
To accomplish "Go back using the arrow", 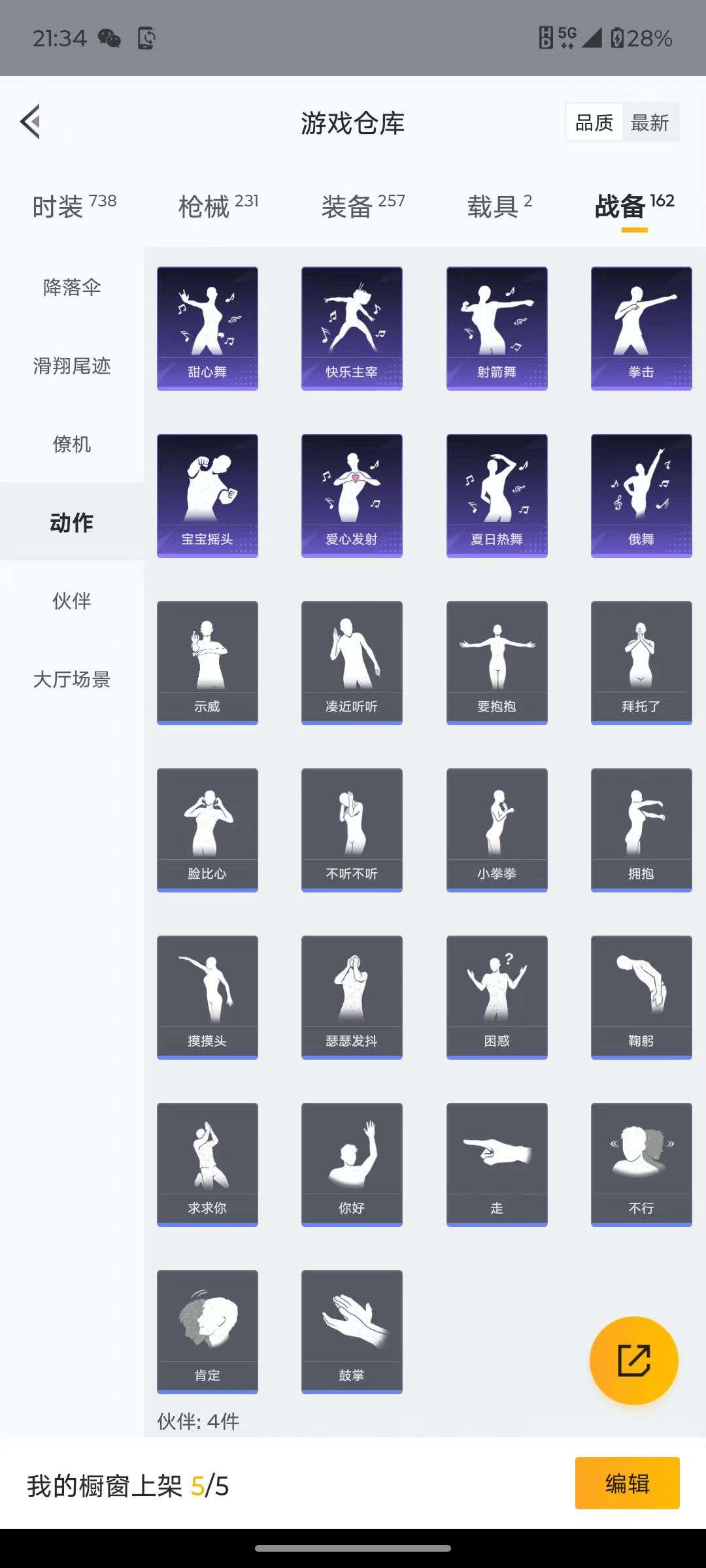I will coord(29,122).
